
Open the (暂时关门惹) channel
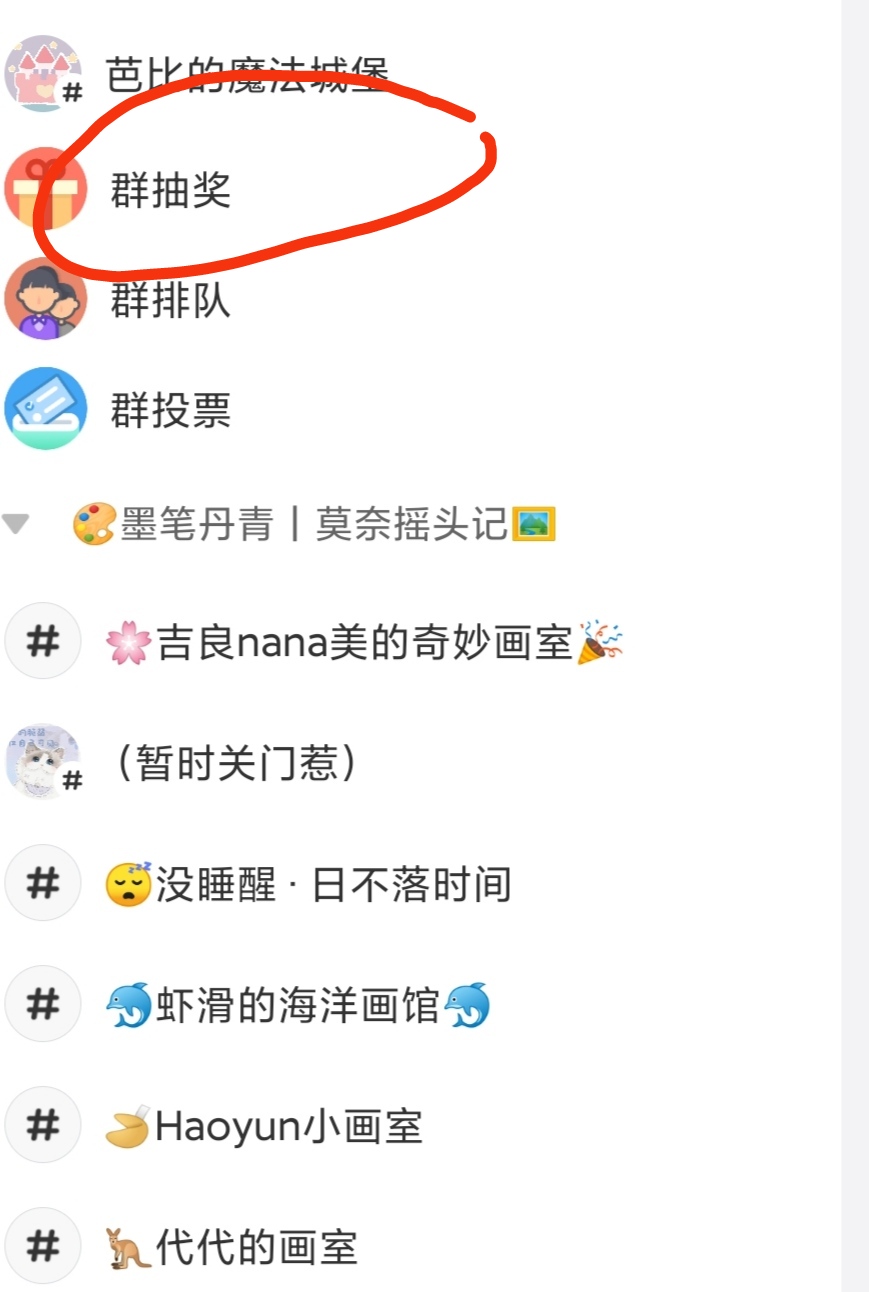pos(236,763)
